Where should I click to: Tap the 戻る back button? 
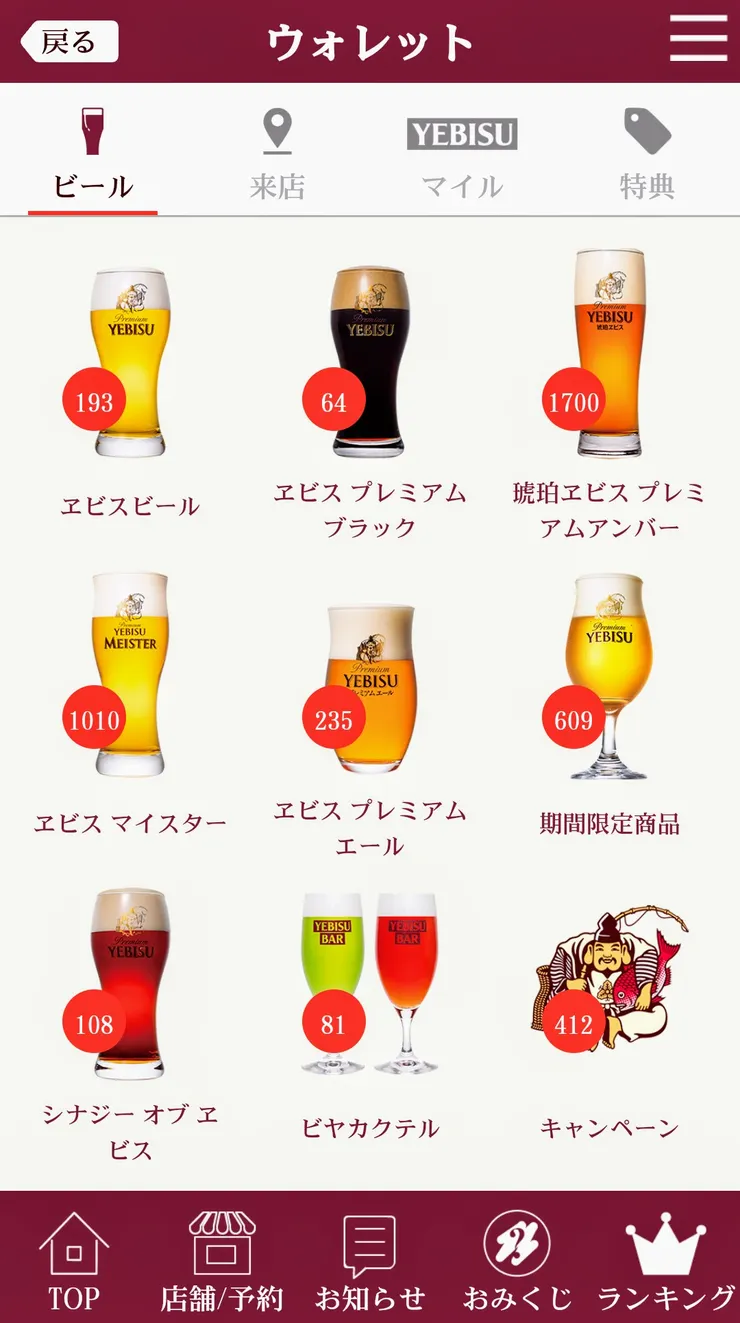[69, 41]
